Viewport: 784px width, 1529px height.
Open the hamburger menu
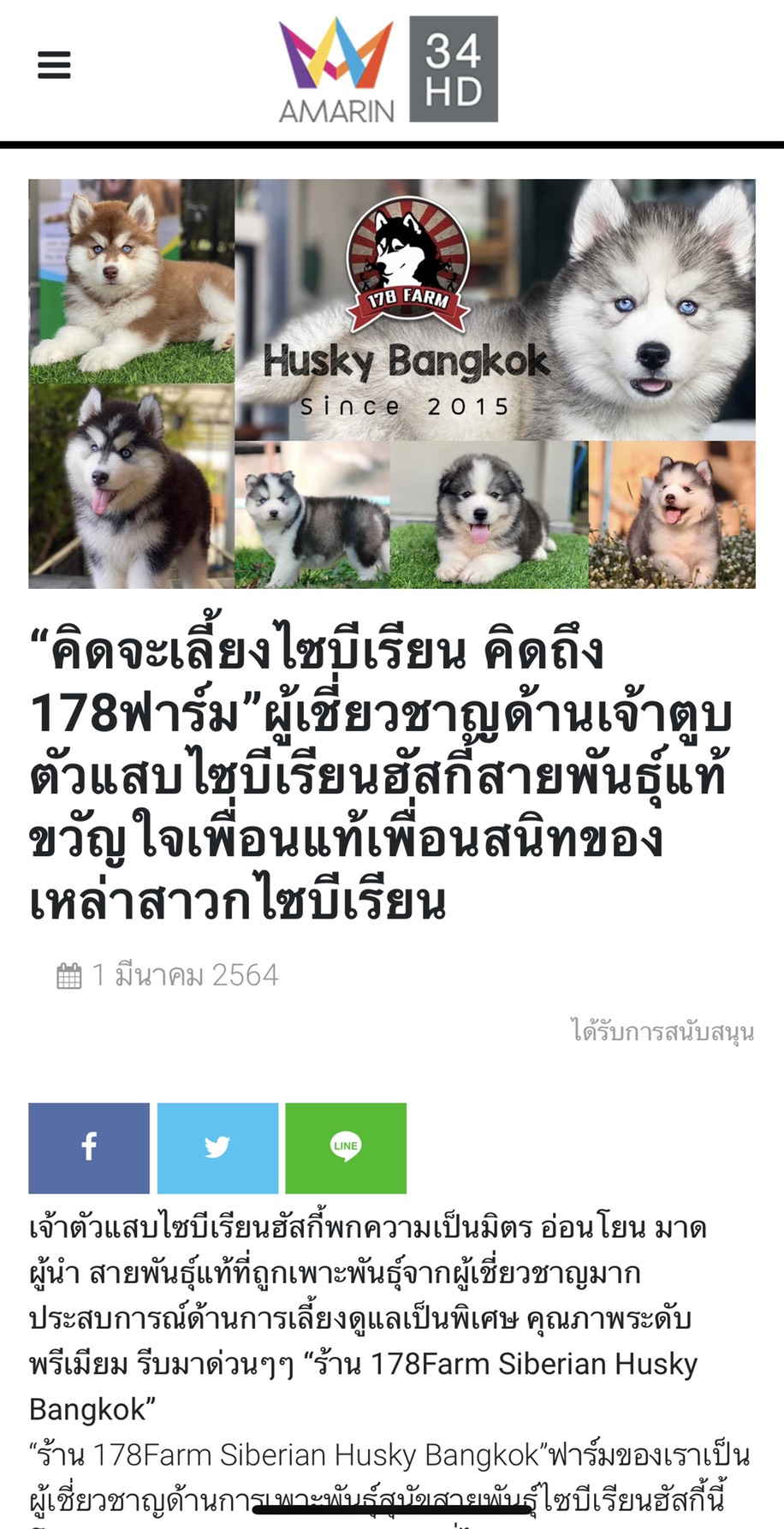(54, 65)
